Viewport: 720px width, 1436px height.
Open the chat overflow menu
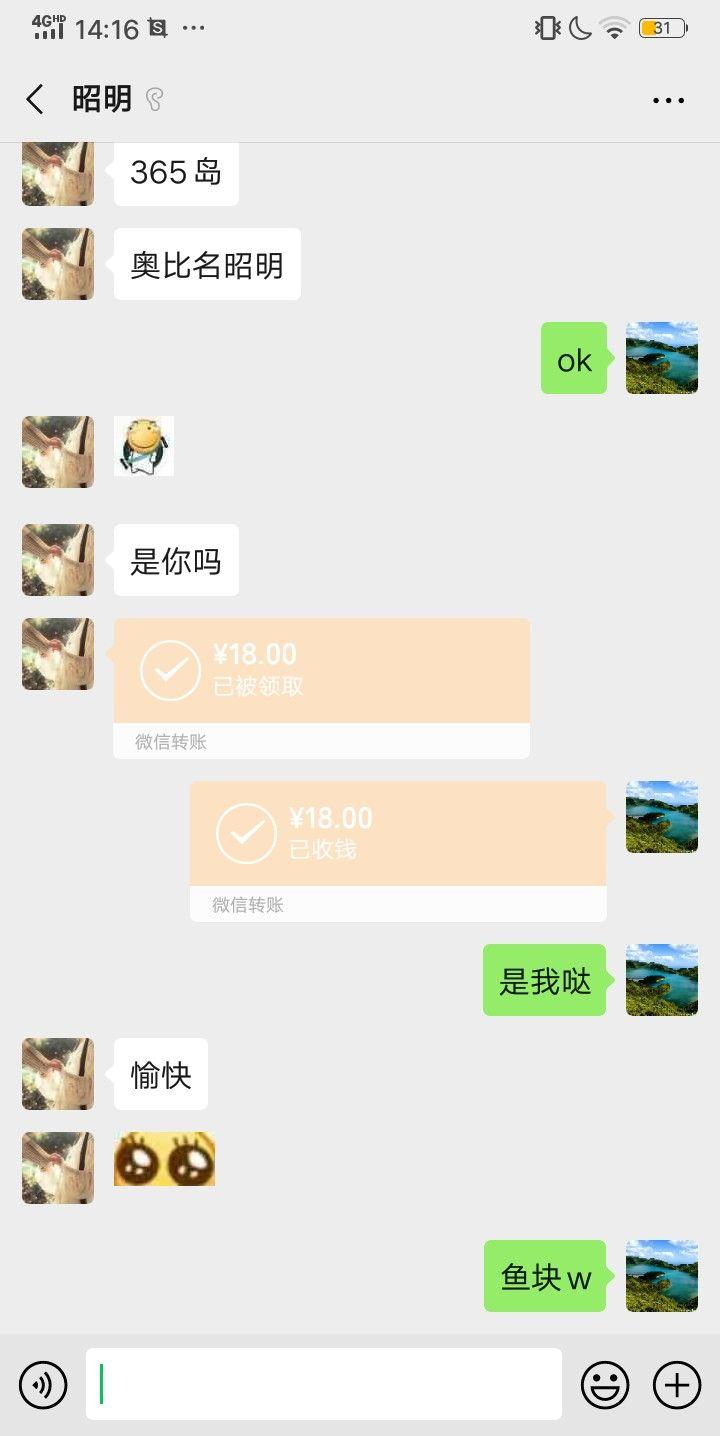(668, 100)
